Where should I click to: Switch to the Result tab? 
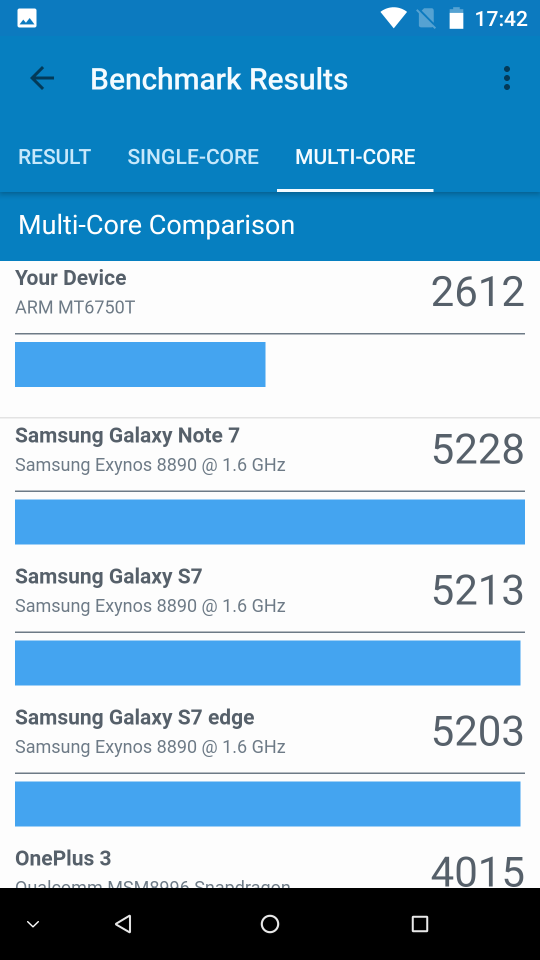click(54, 157)
